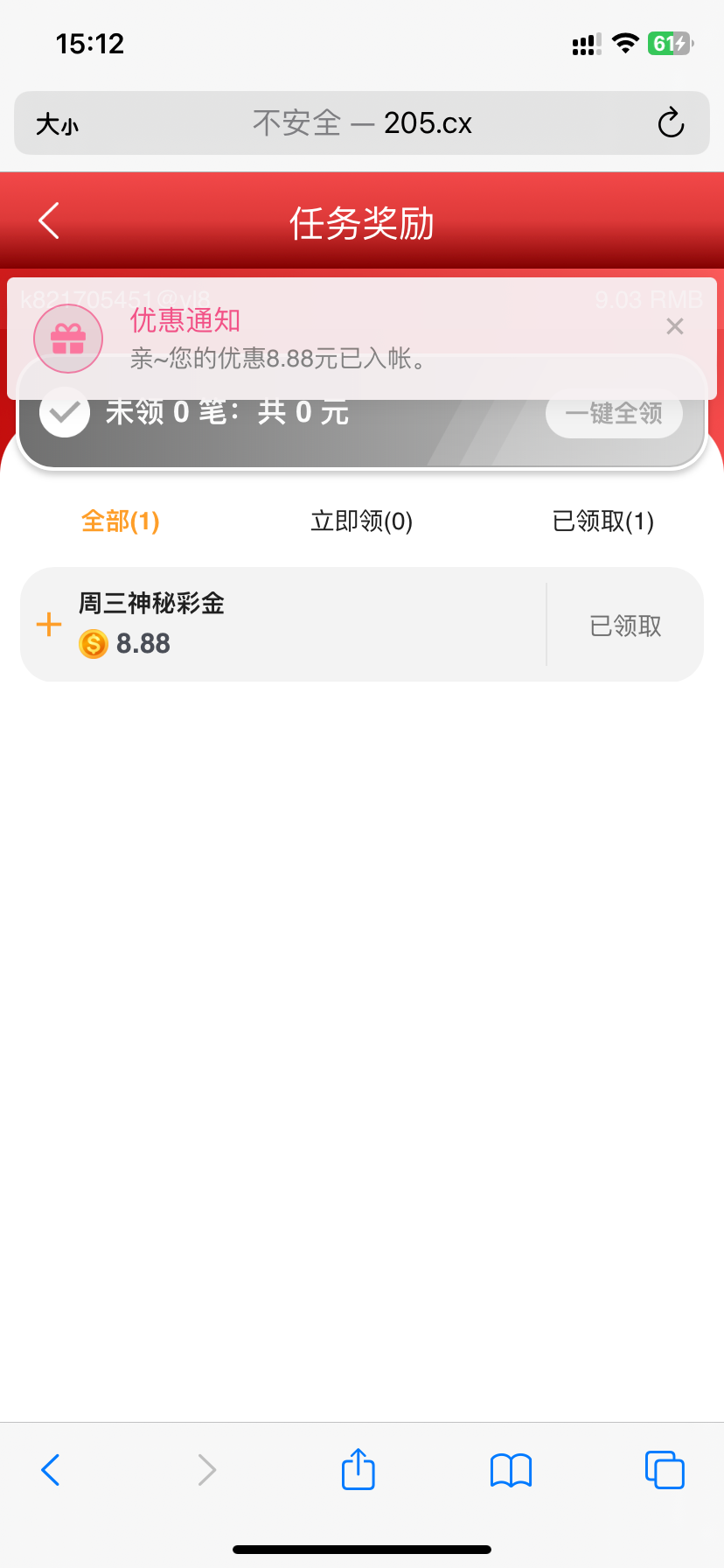Tap the 205.cx address field
The width and height of the screenshot is (724, 1568).
(362, 123)
